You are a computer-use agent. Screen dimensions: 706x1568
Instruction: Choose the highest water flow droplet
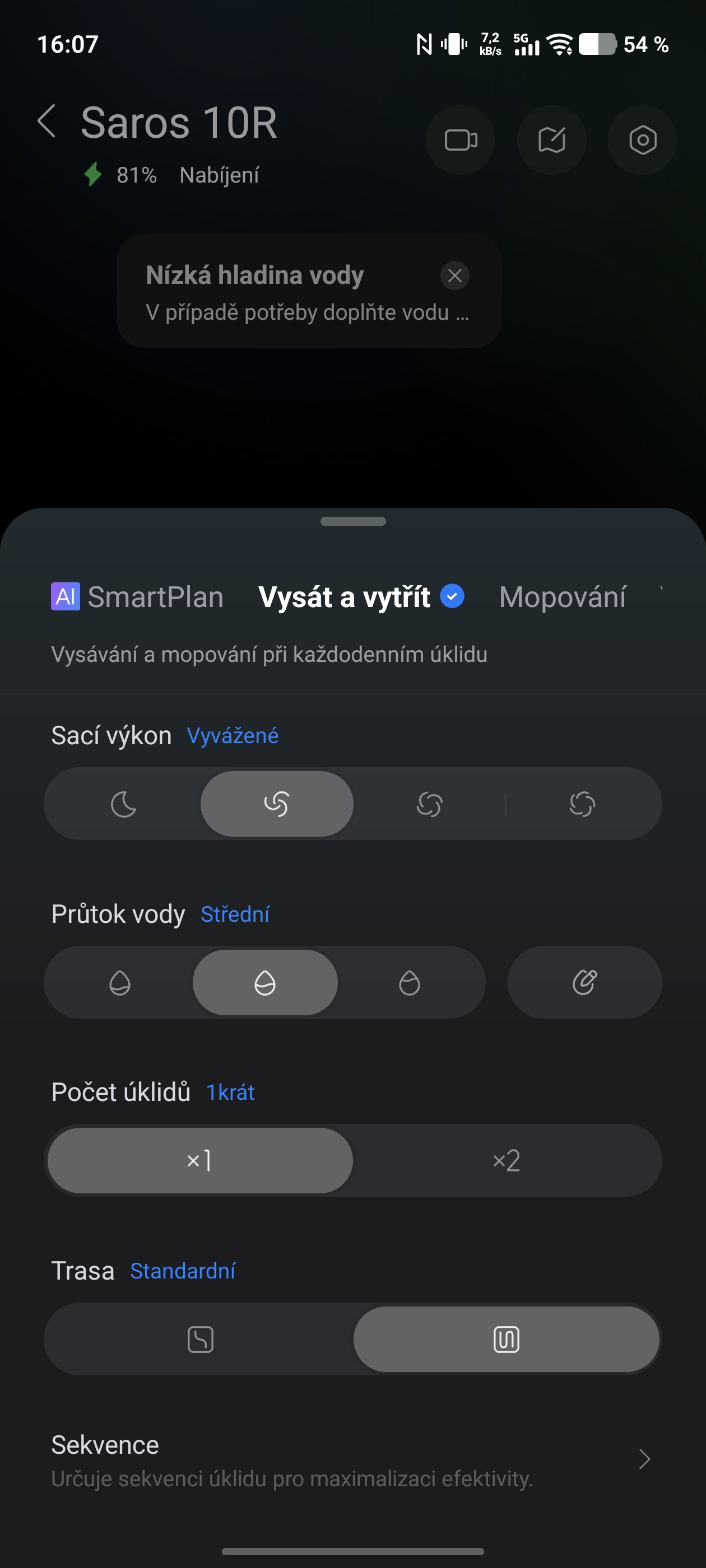(x=410, y=982)
